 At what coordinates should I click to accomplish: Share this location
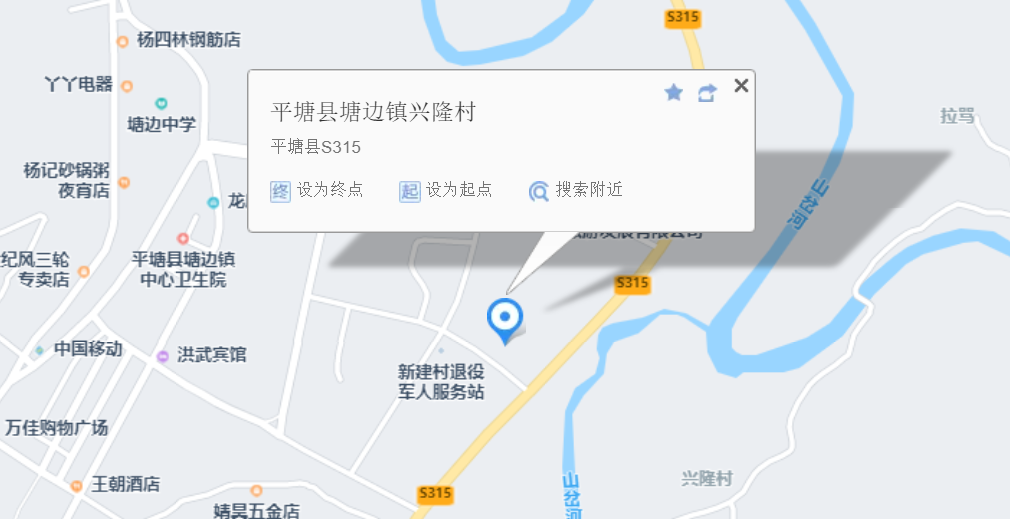pos(707,93)
